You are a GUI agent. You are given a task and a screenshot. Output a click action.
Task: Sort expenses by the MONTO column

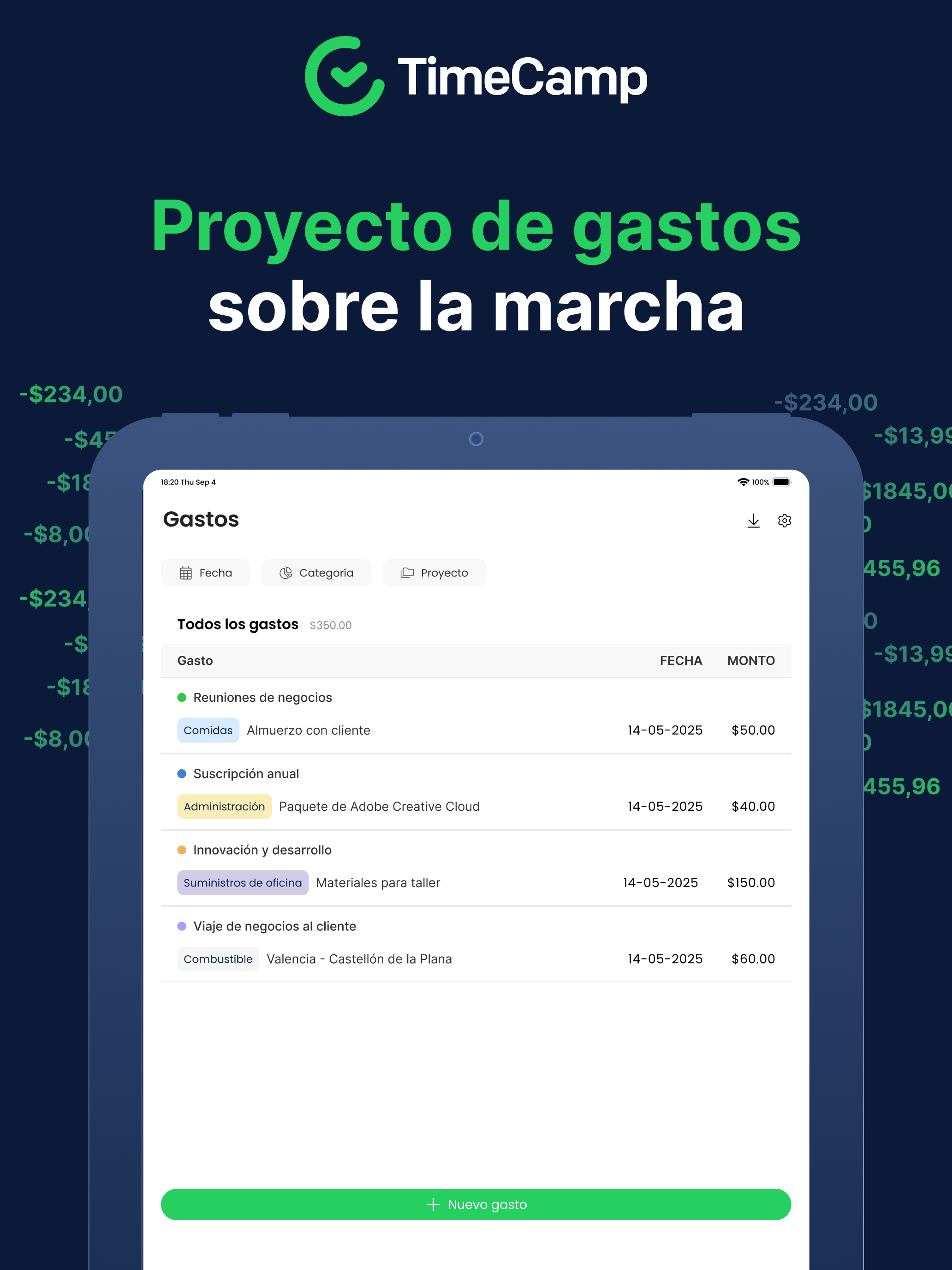(x=751, y=661)
